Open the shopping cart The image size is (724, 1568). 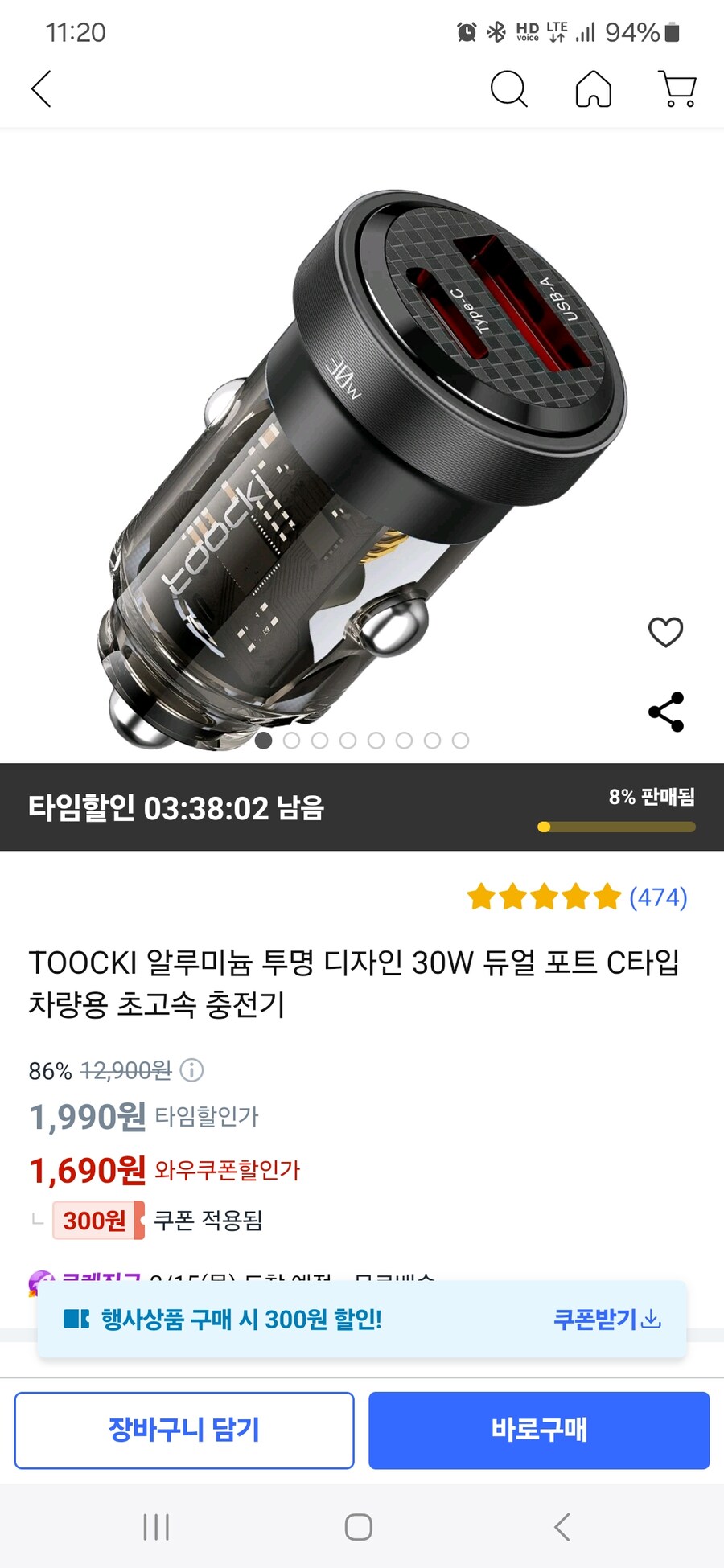coord(676,90)
